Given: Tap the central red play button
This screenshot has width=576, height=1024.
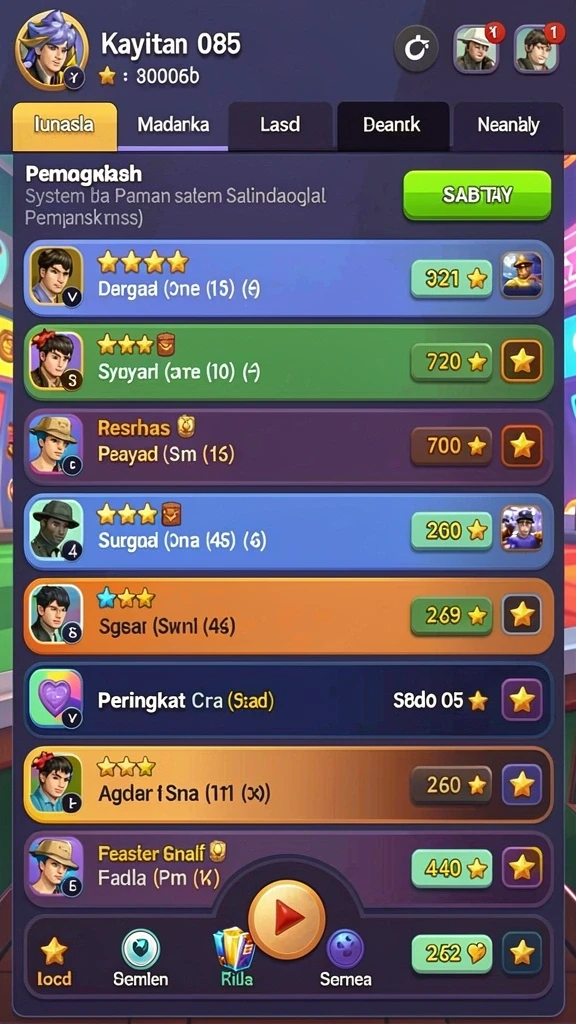Looking at the screenshot, I should [287, 919].
